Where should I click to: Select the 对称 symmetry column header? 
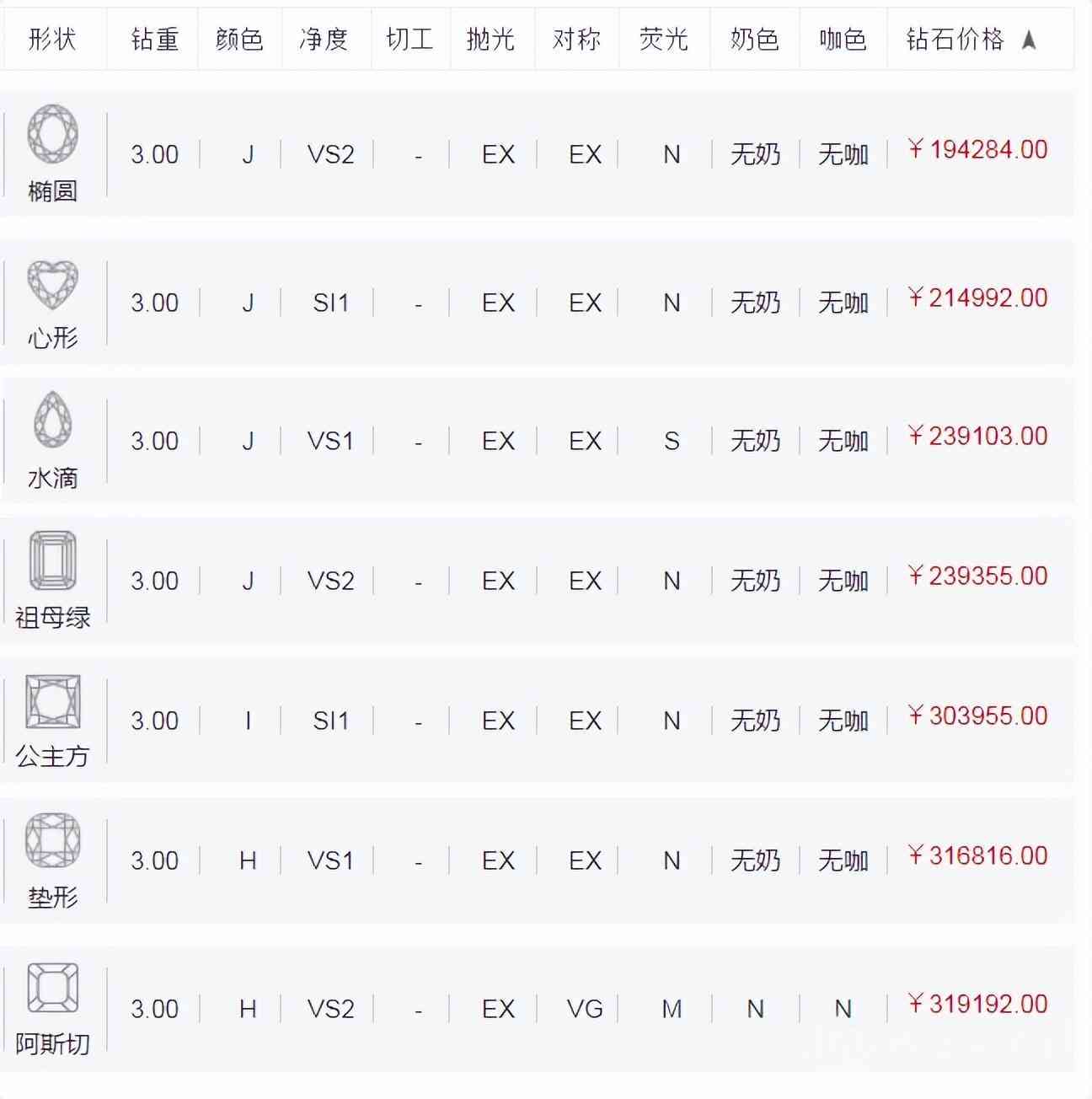coord(576,39)
